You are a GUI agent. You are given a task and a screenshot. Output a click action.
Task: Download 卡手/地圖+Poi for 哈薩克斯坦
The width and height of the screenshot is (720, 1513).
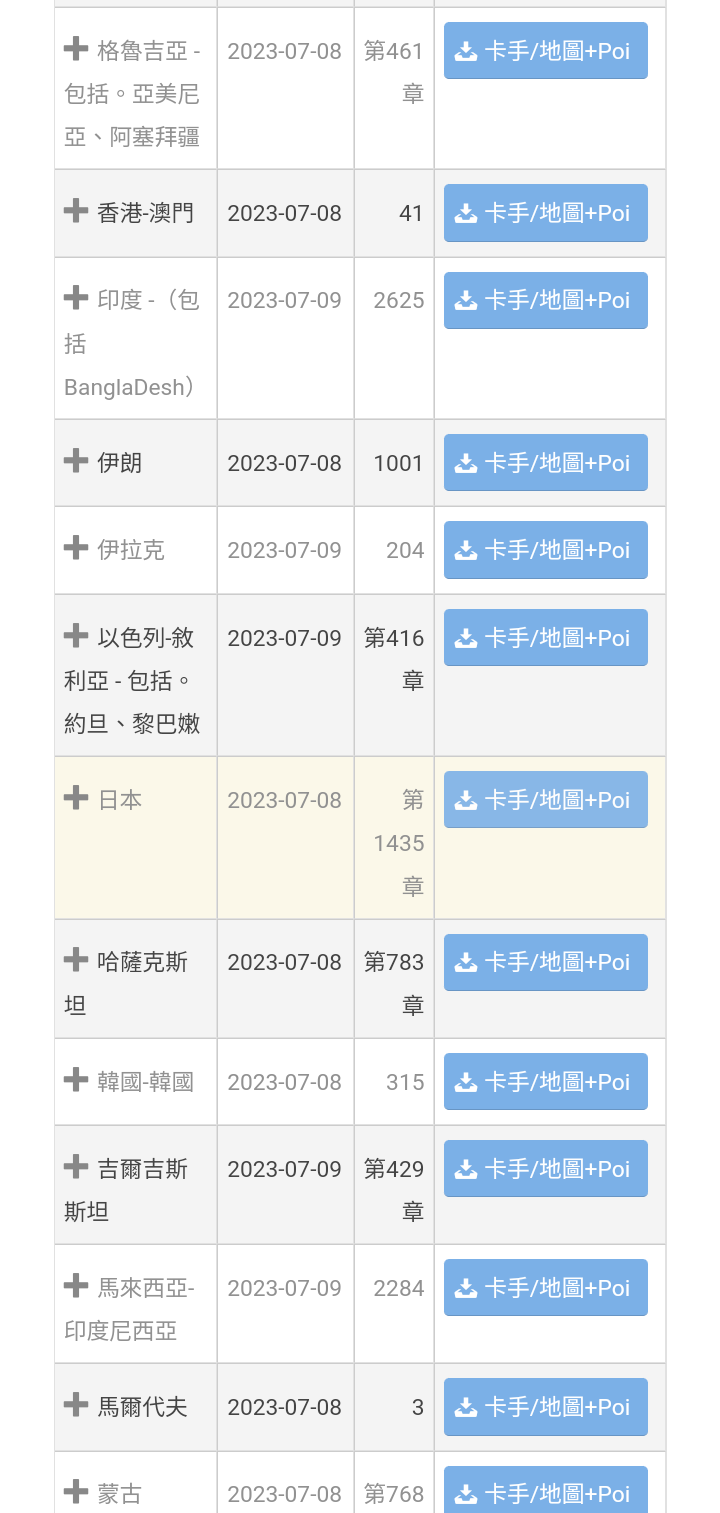pos(545,962)
